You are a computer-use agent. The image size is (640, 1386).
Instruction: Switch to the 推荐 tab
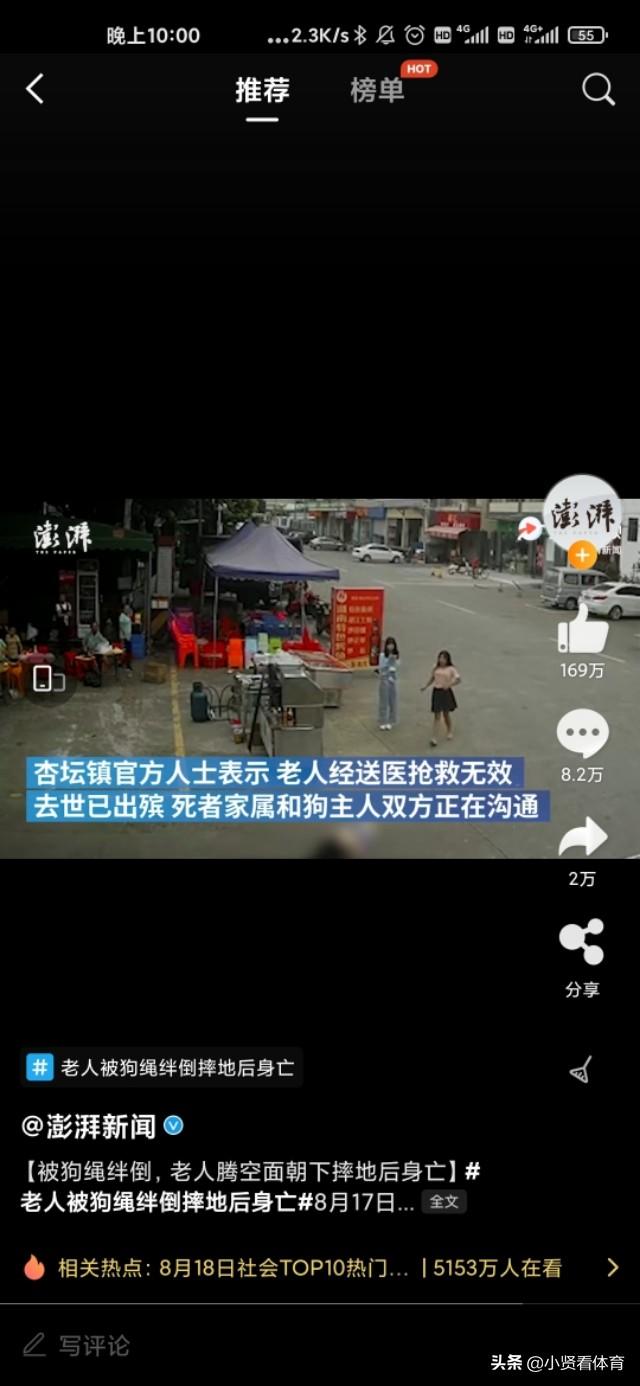click(262, 91)
